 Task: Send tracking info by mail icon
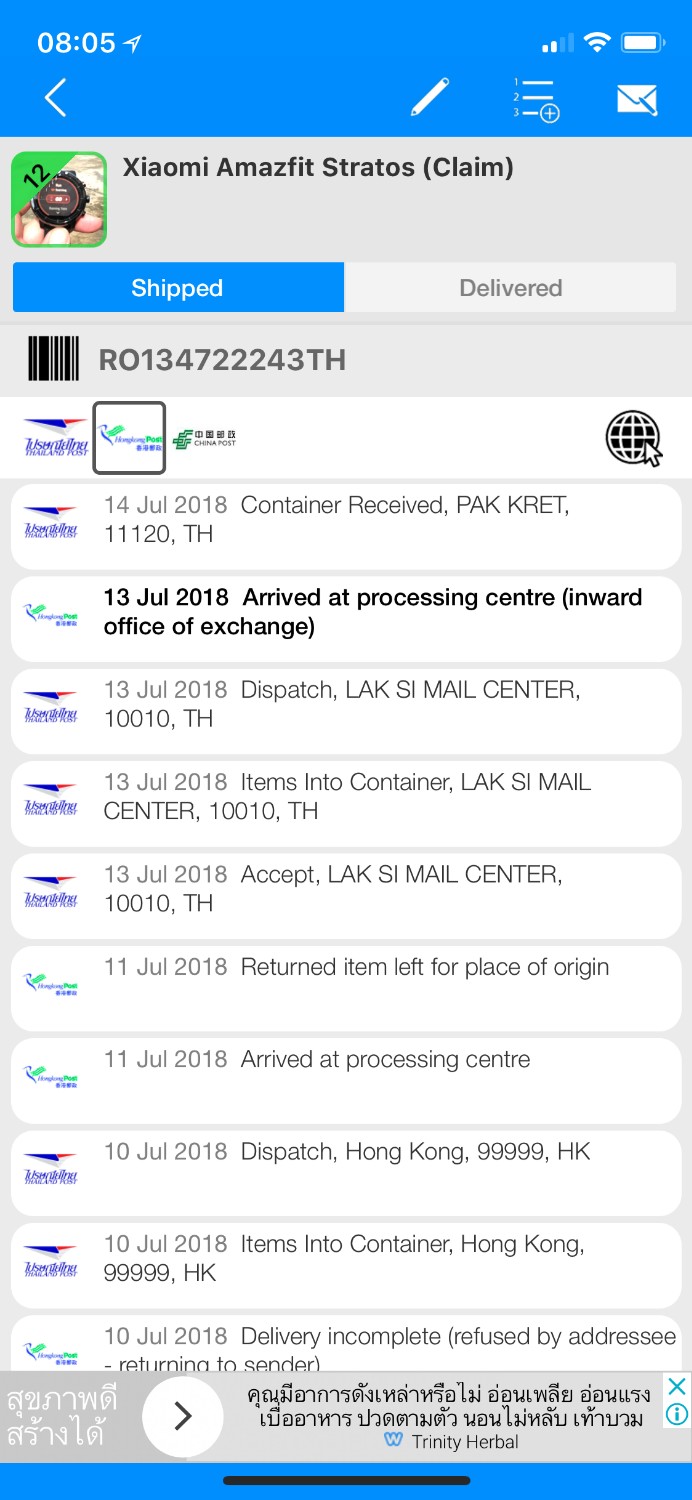tap(637, 99)
